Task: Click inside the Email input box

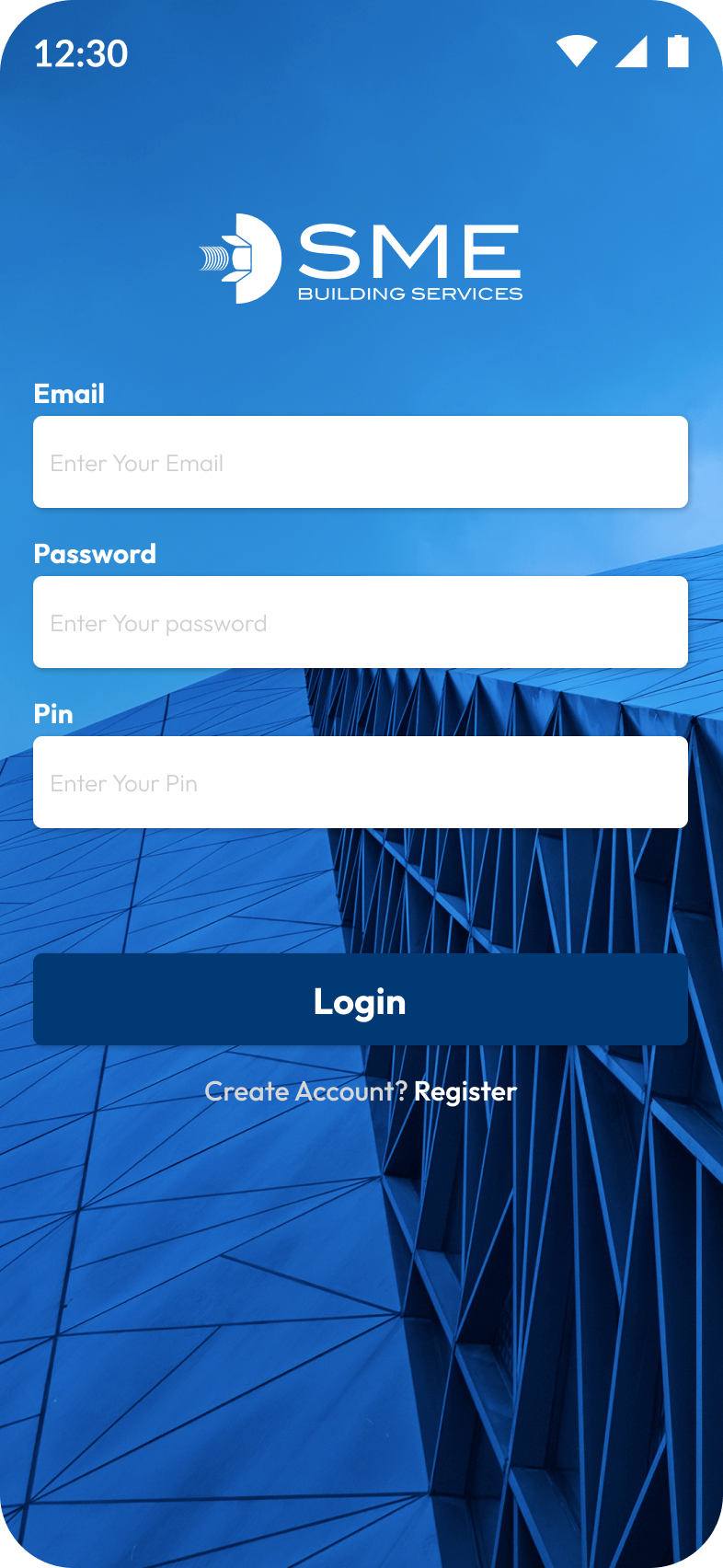Action: [x=361, y=462]
